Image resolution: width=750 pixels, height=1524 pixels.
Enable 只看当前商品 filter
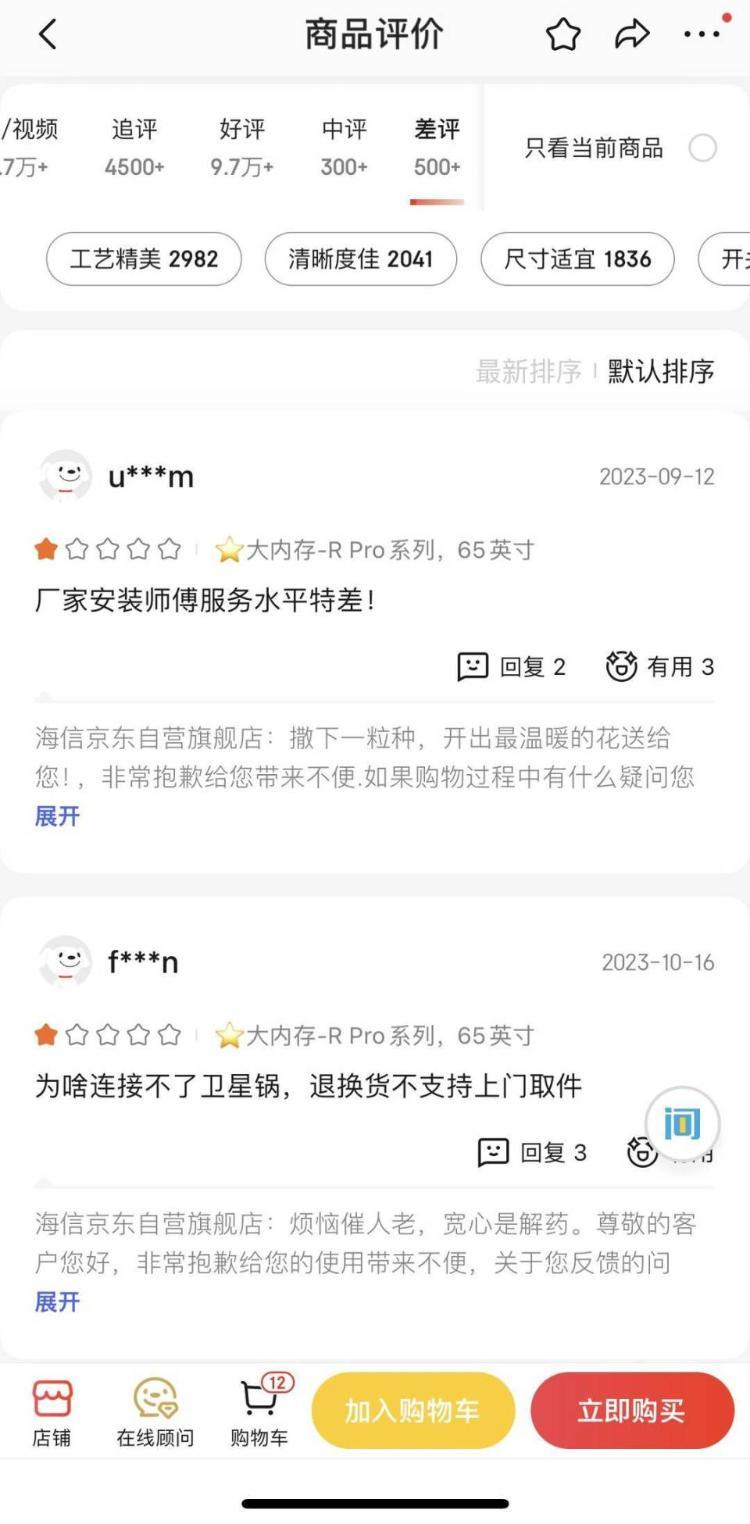703,149
